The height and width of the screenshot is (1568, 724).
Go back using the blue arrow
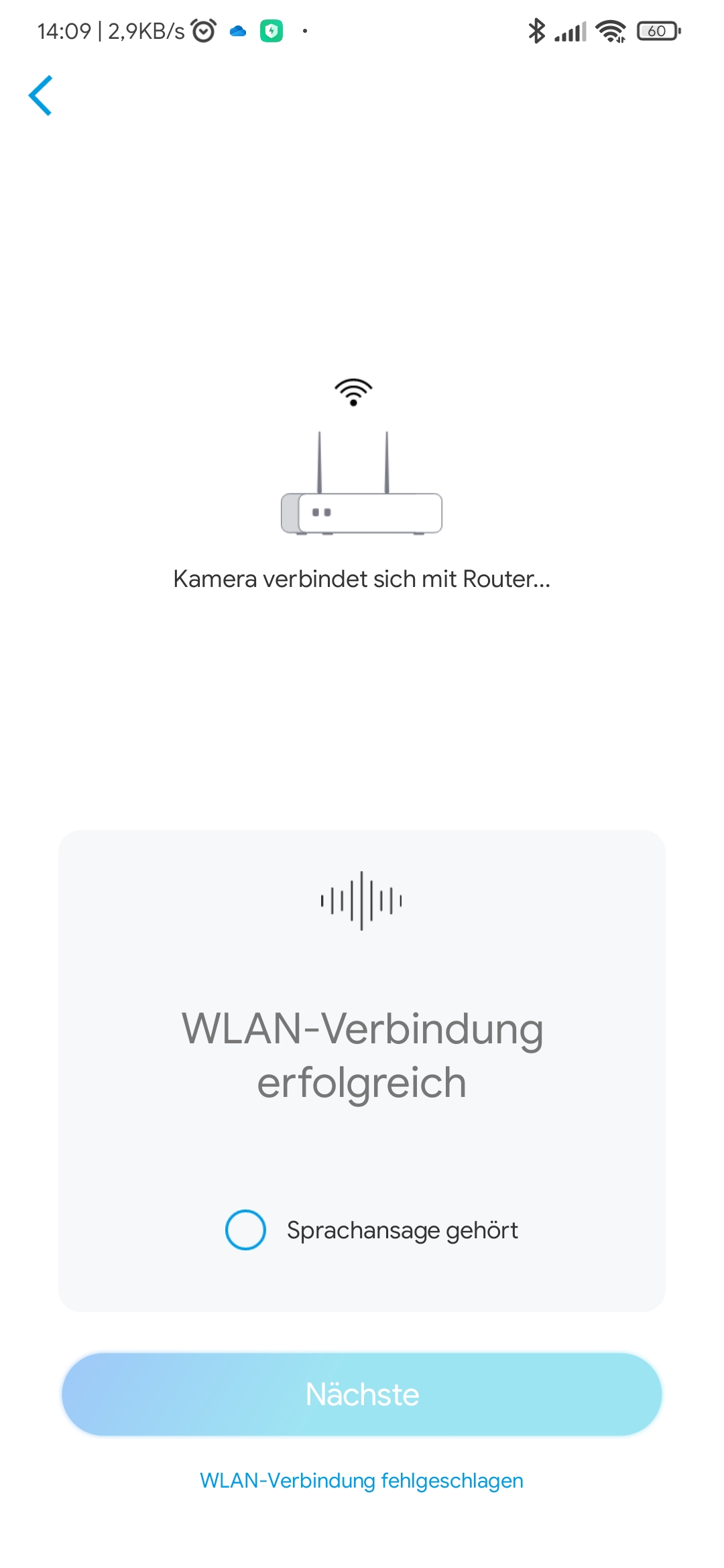pos(41,96)
